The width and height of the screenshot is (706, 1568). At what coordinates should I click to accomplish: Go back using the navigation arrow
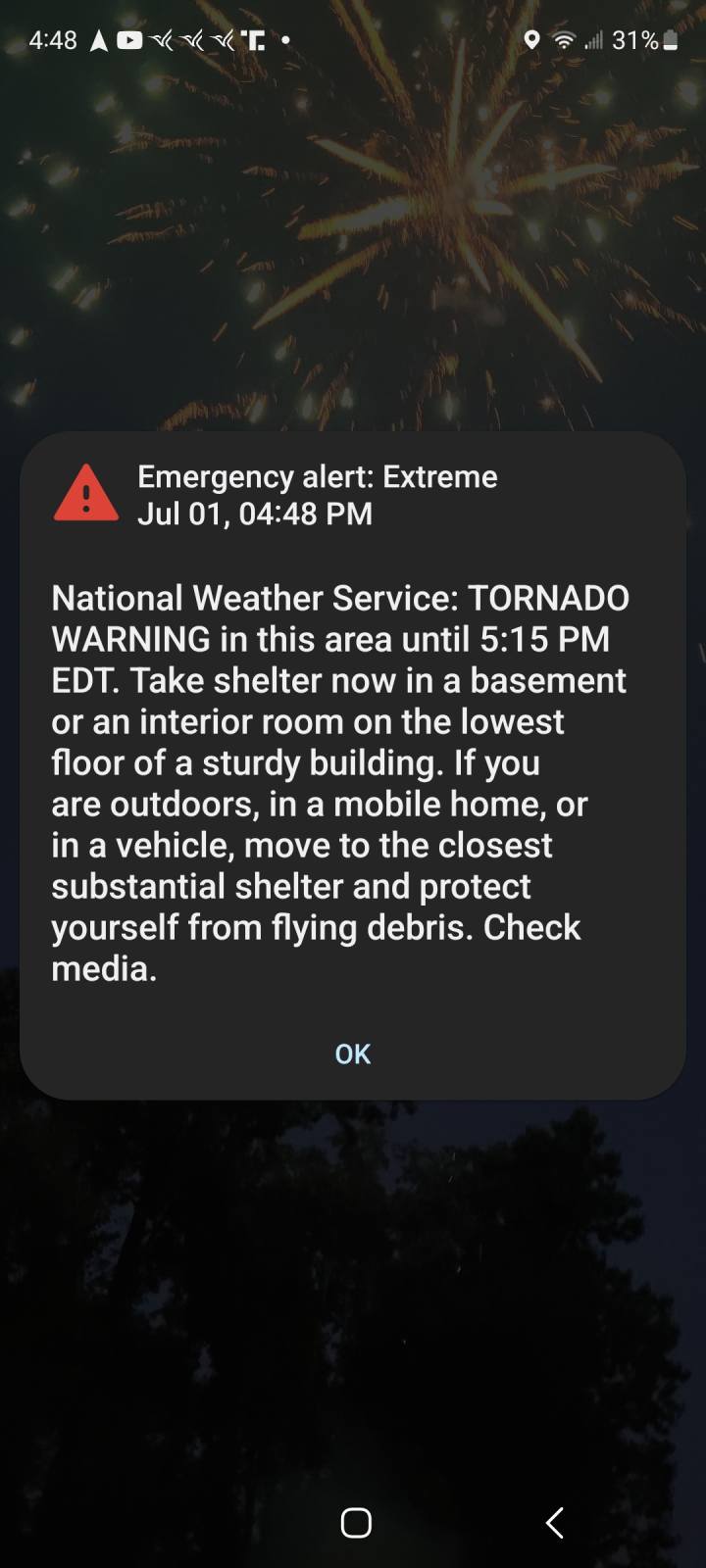point(554,1523)
